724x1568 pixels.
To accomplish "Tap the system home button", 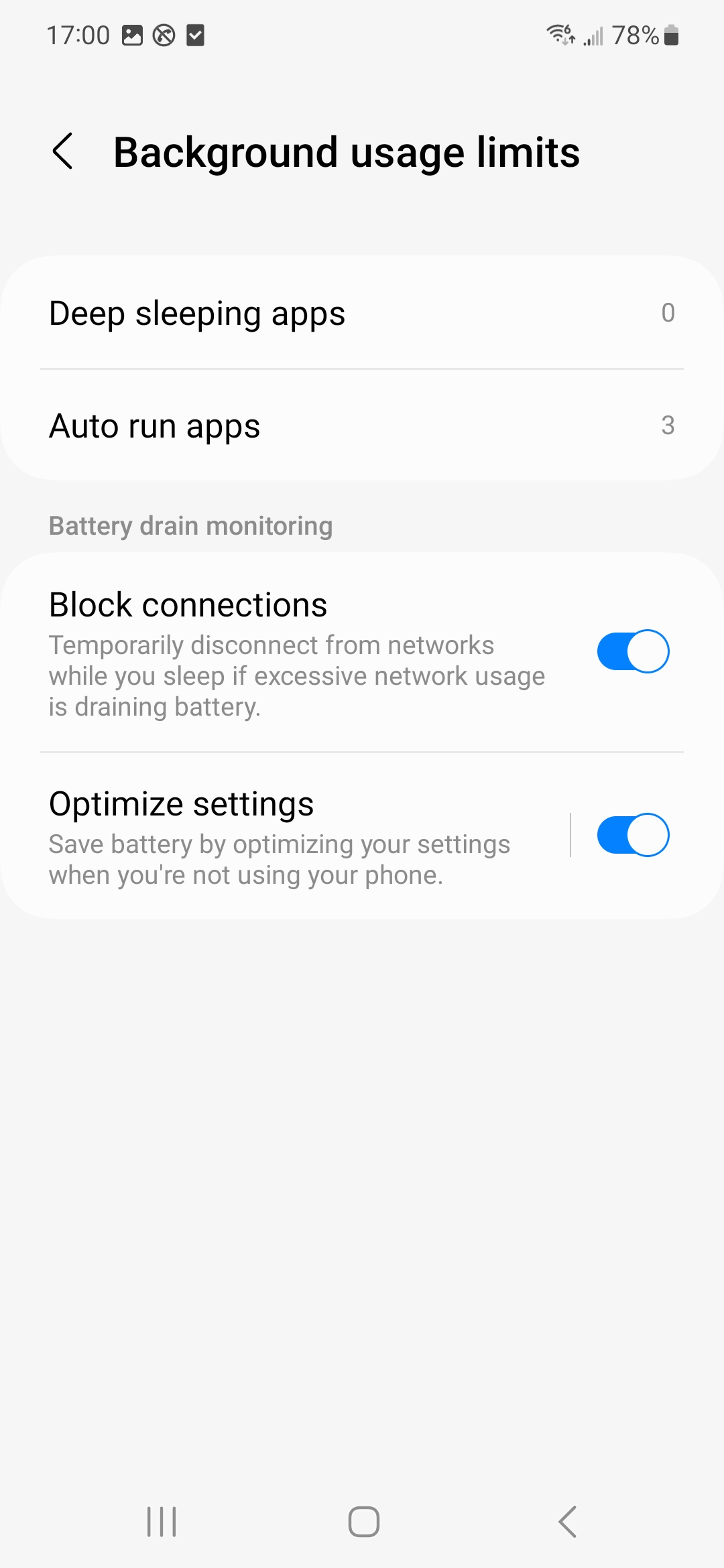I will [x=363, y=1521].
